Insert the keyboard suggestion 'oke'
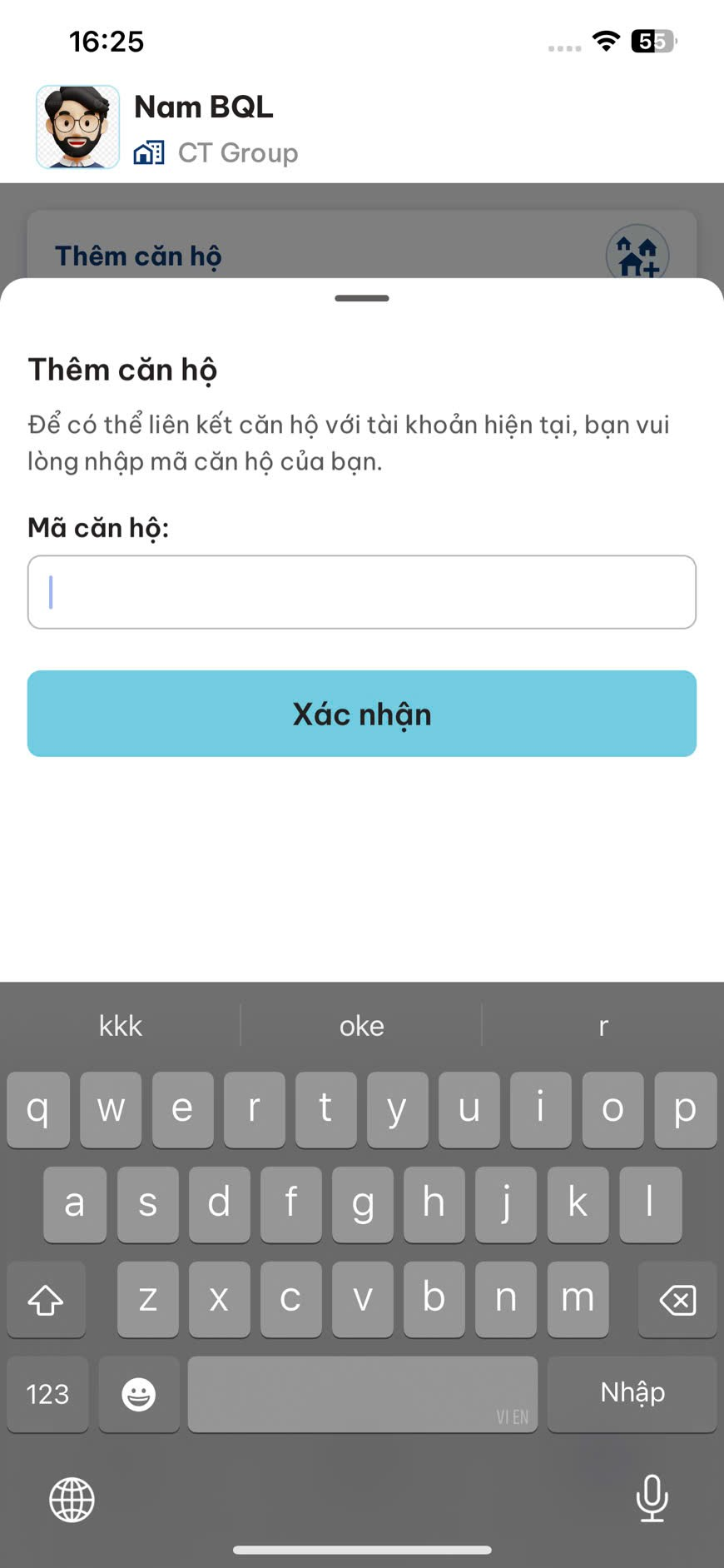The width and height of the screenshot is (724, 1568). coord(361,1026)
